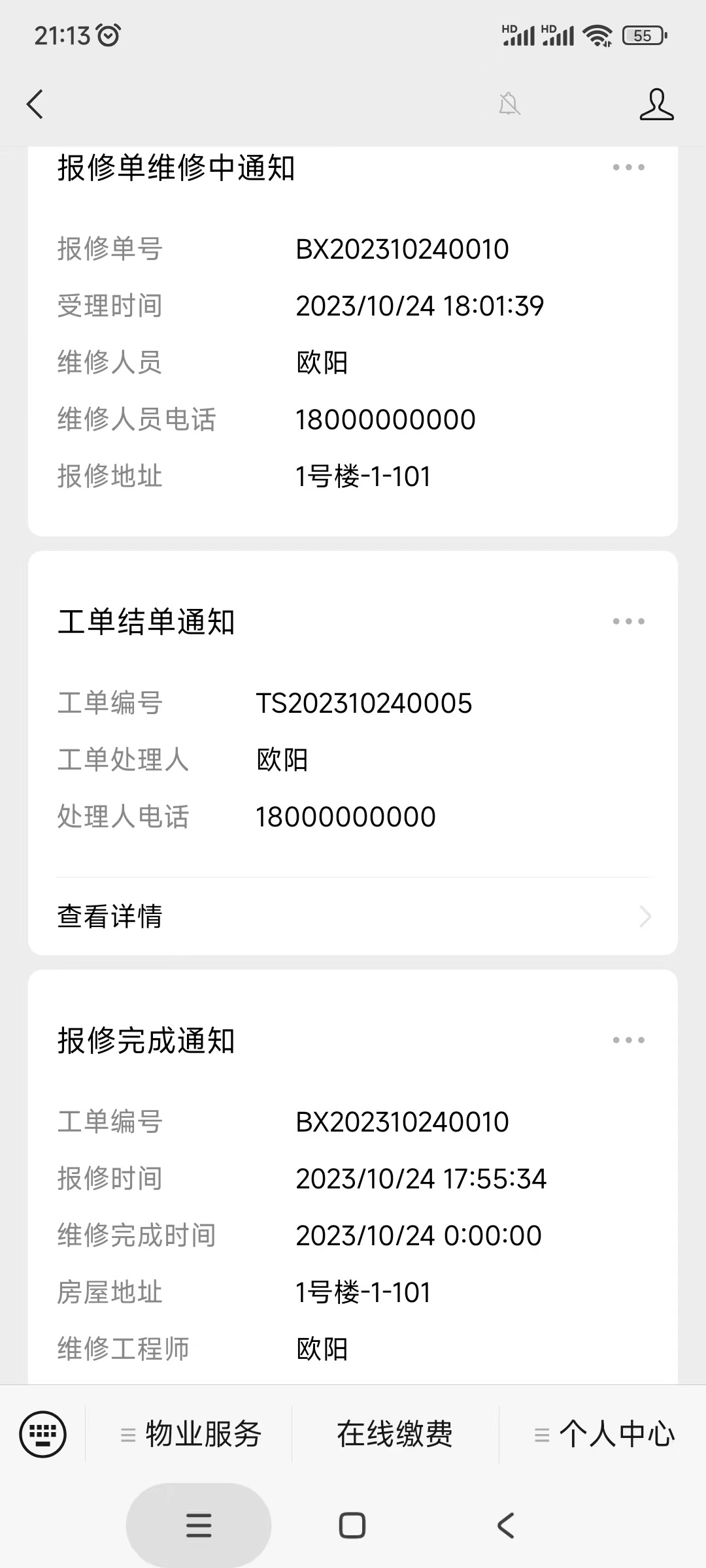
Task: Switch to keyboard input mode
Action: point(43,1435)
